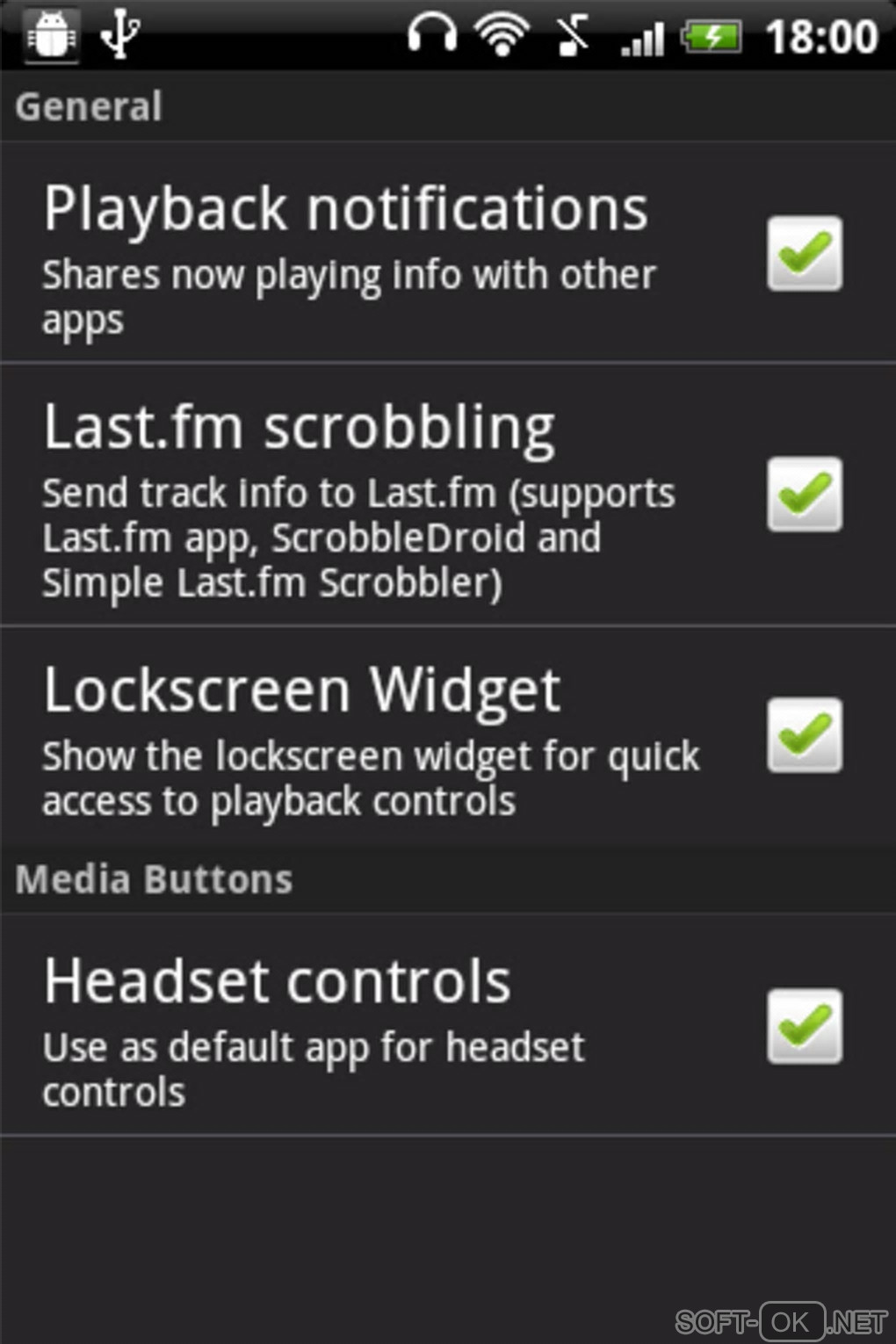The width and height of the screenshot is (896, 1344).
Task: Disable Playback notifications checkbox
Action: click(804, 254)
